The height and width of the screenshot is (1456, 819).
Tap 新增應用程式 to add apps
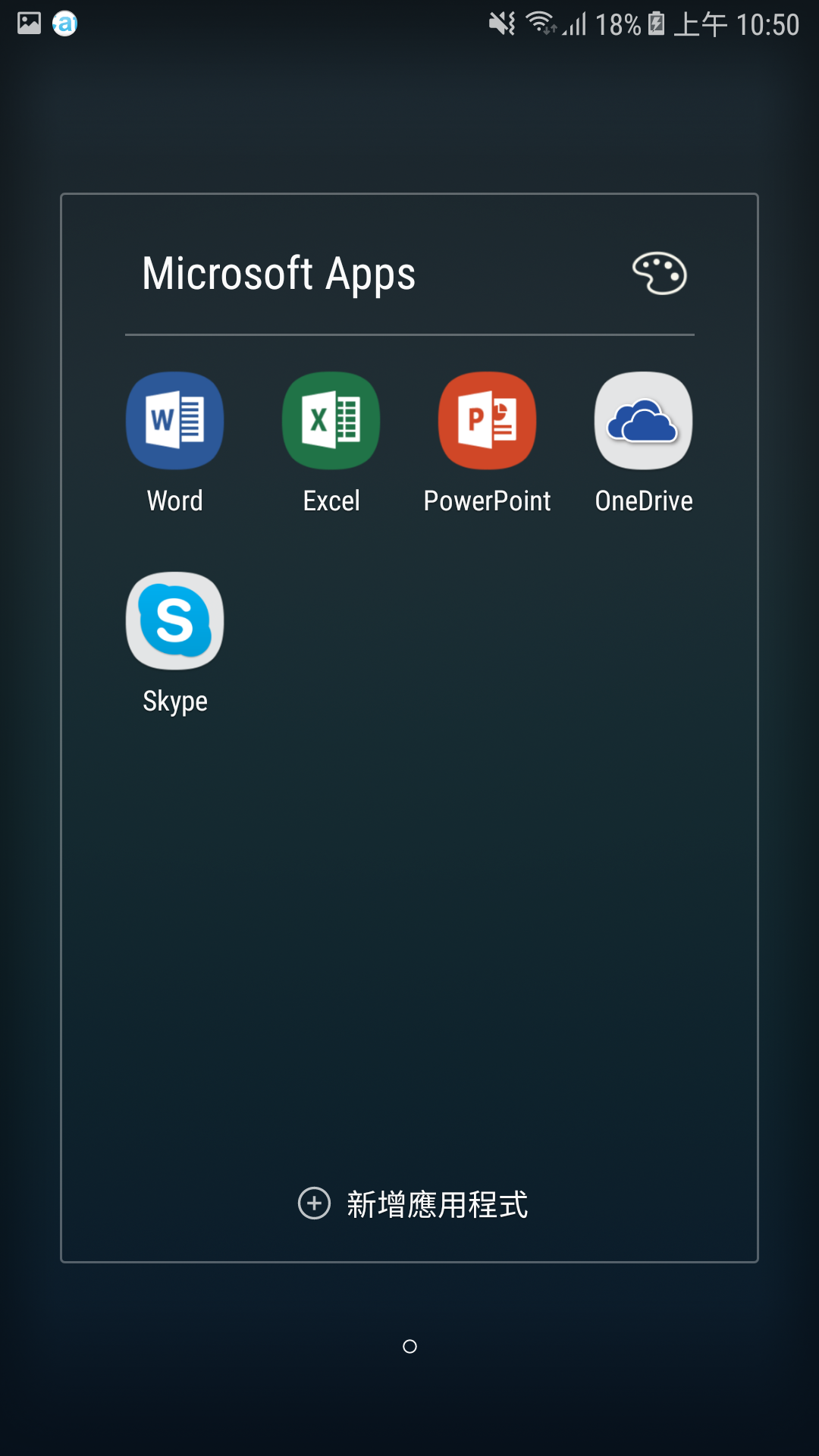click(x=413, y=1203)
